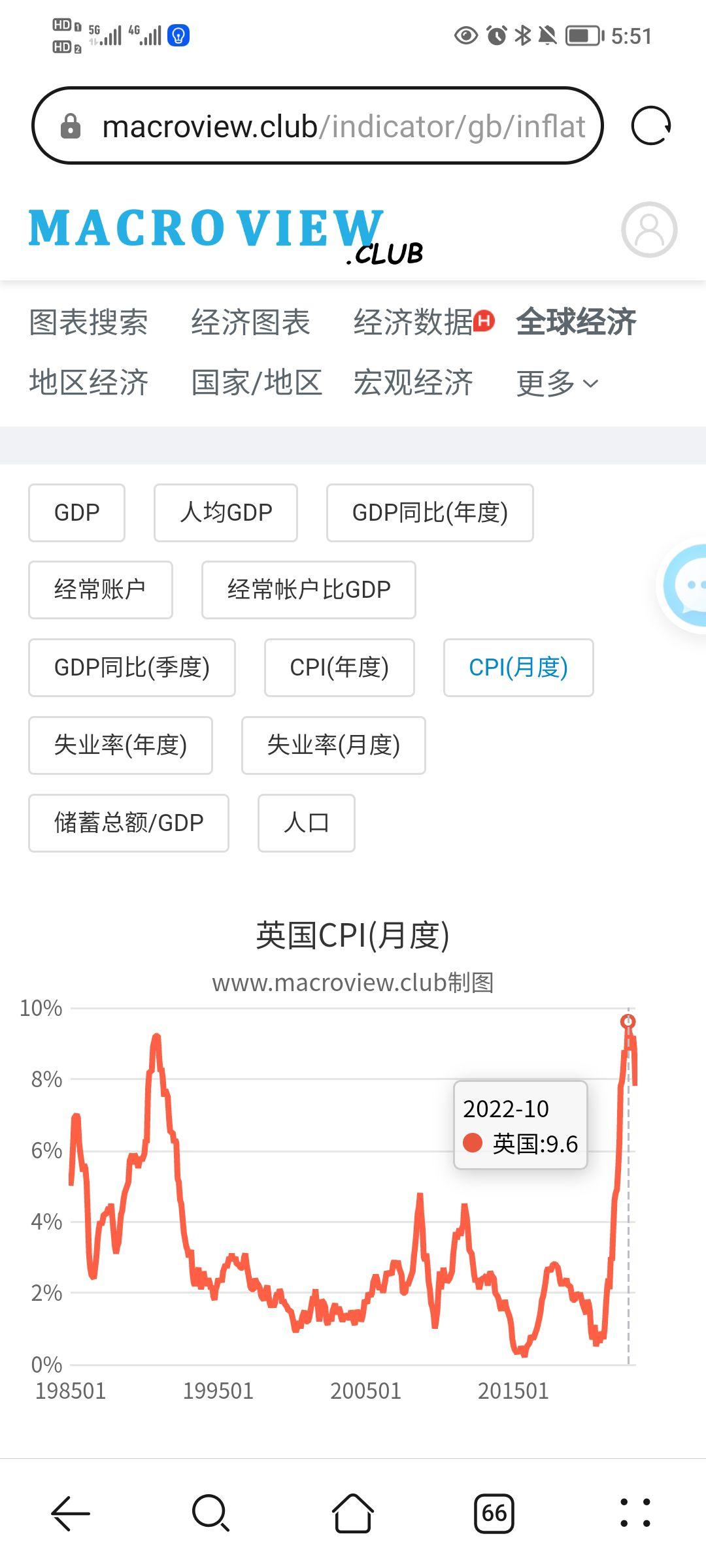Select the 人均GDP button

pos(225,512)
